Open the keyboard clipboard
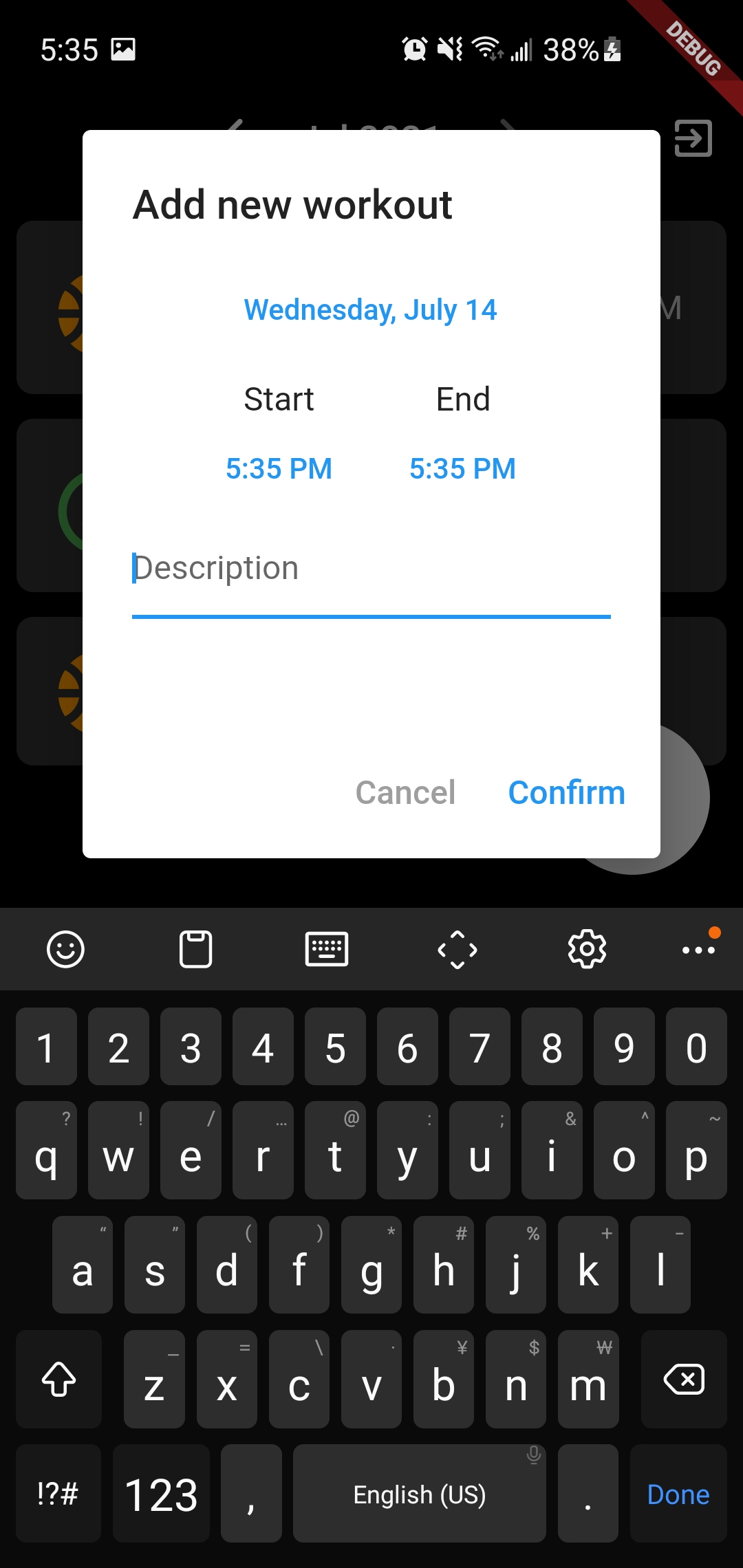The width and height of the screenshot is (743, 1568). [x=195, y=950]
